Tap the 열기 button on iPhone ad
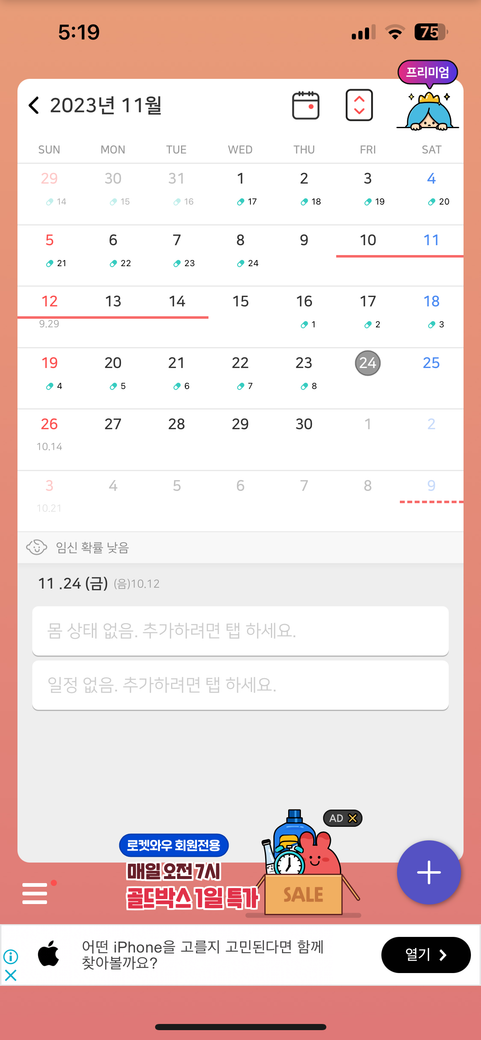Screen dimensions: 481x1040 click(425, 955)
